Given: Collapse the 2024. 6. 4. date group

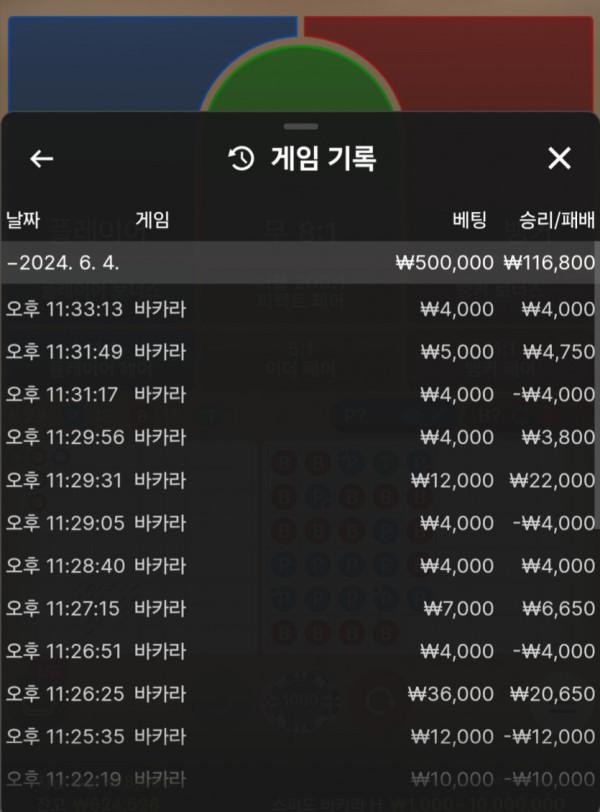Looking at the screenshot, I should tap(300, 262).
